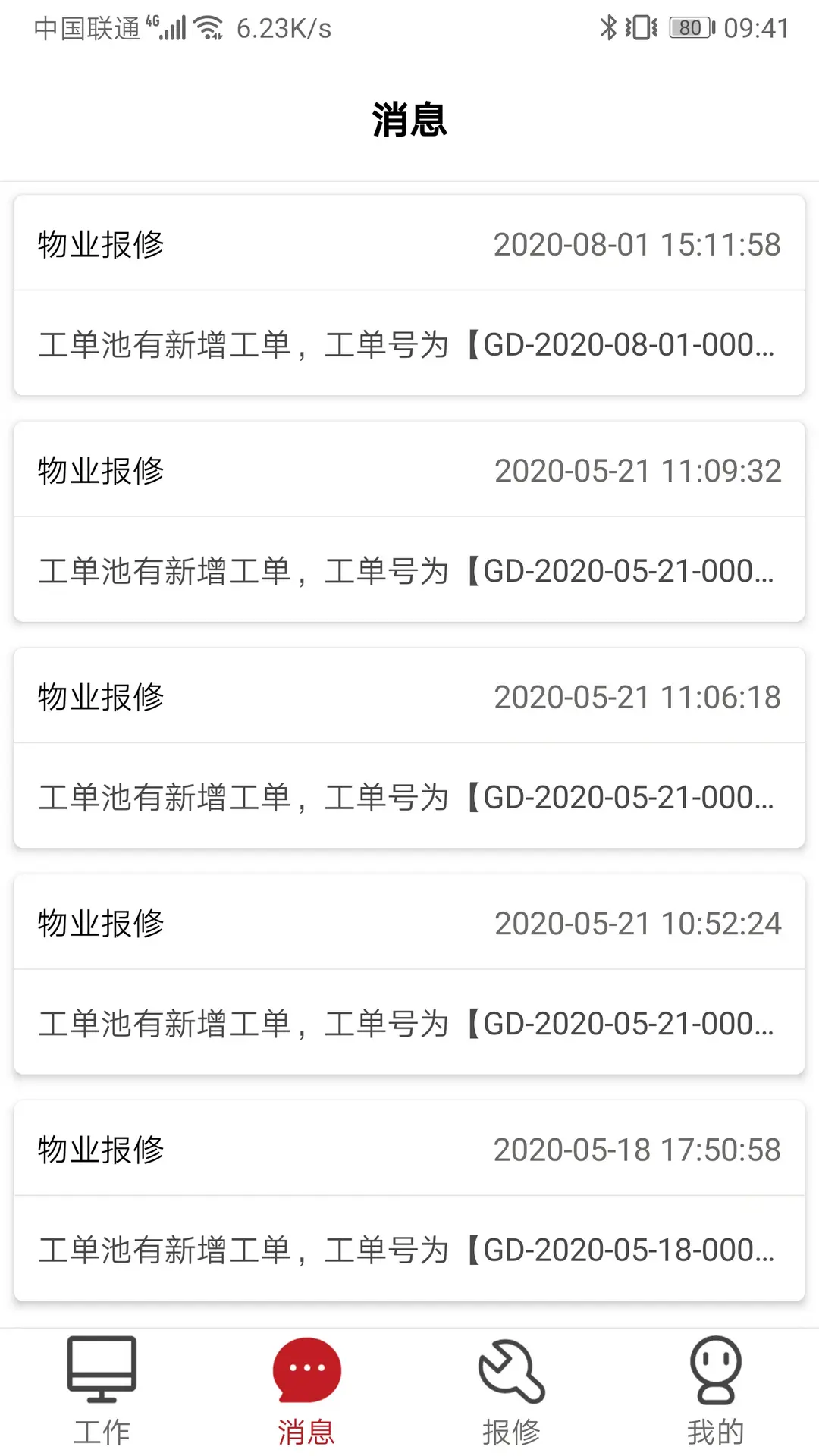Select the message from 2020-05-21 10:52:24
Viewport: 819px width, 1456px height.
[x=409, y=974]
